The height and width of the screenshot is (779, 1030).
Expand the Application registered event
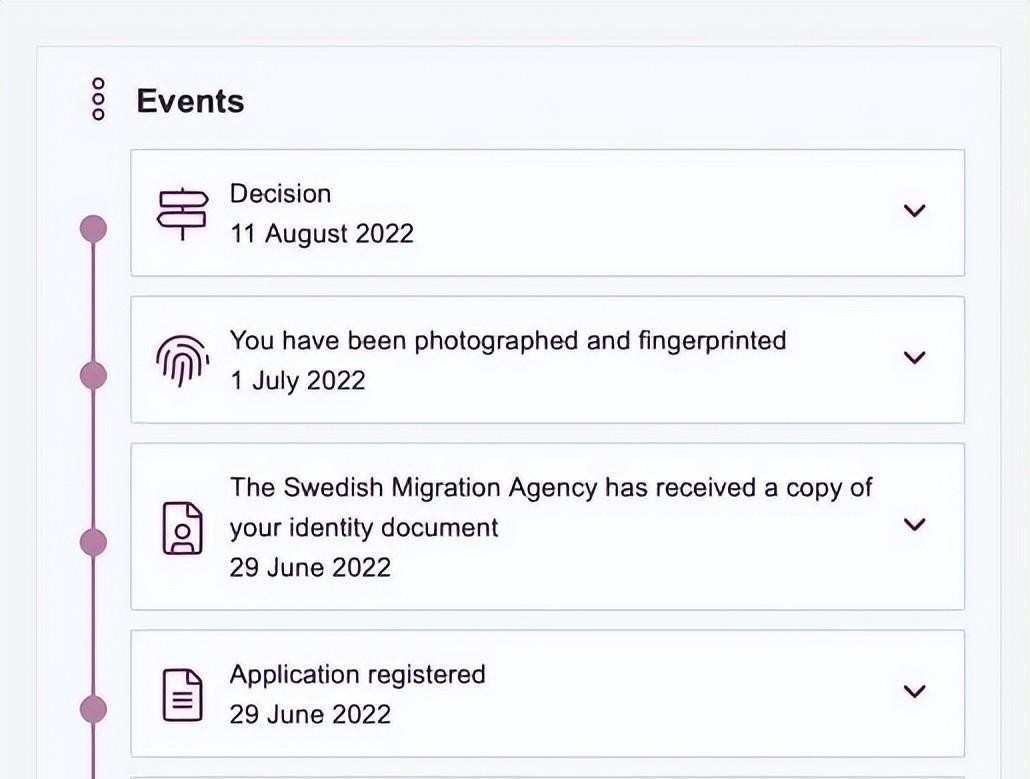click(914, 692)
